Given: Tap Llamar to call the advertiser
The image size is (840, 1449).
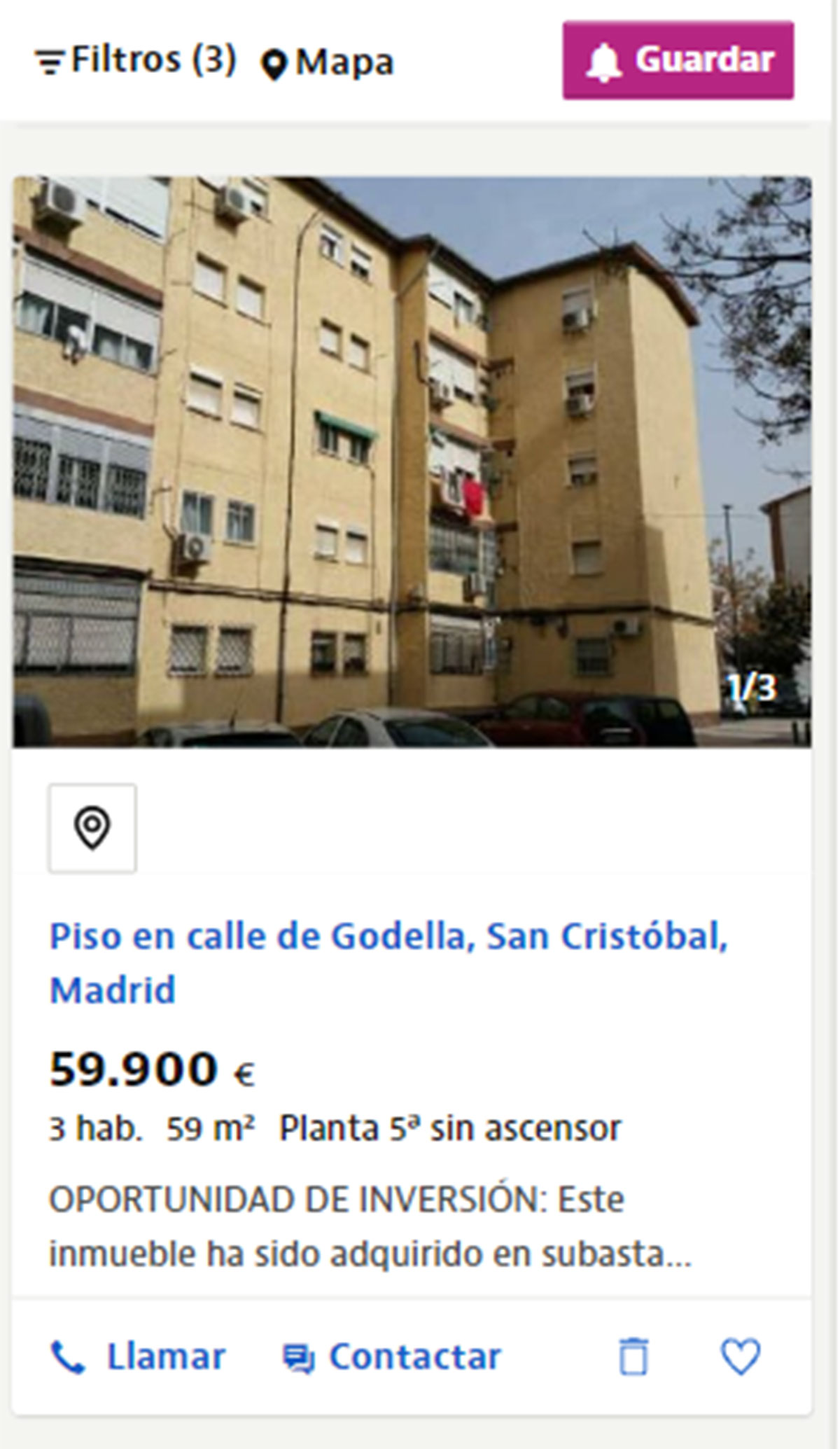Looking at the screenshot, I should (x=139, y=1357).
